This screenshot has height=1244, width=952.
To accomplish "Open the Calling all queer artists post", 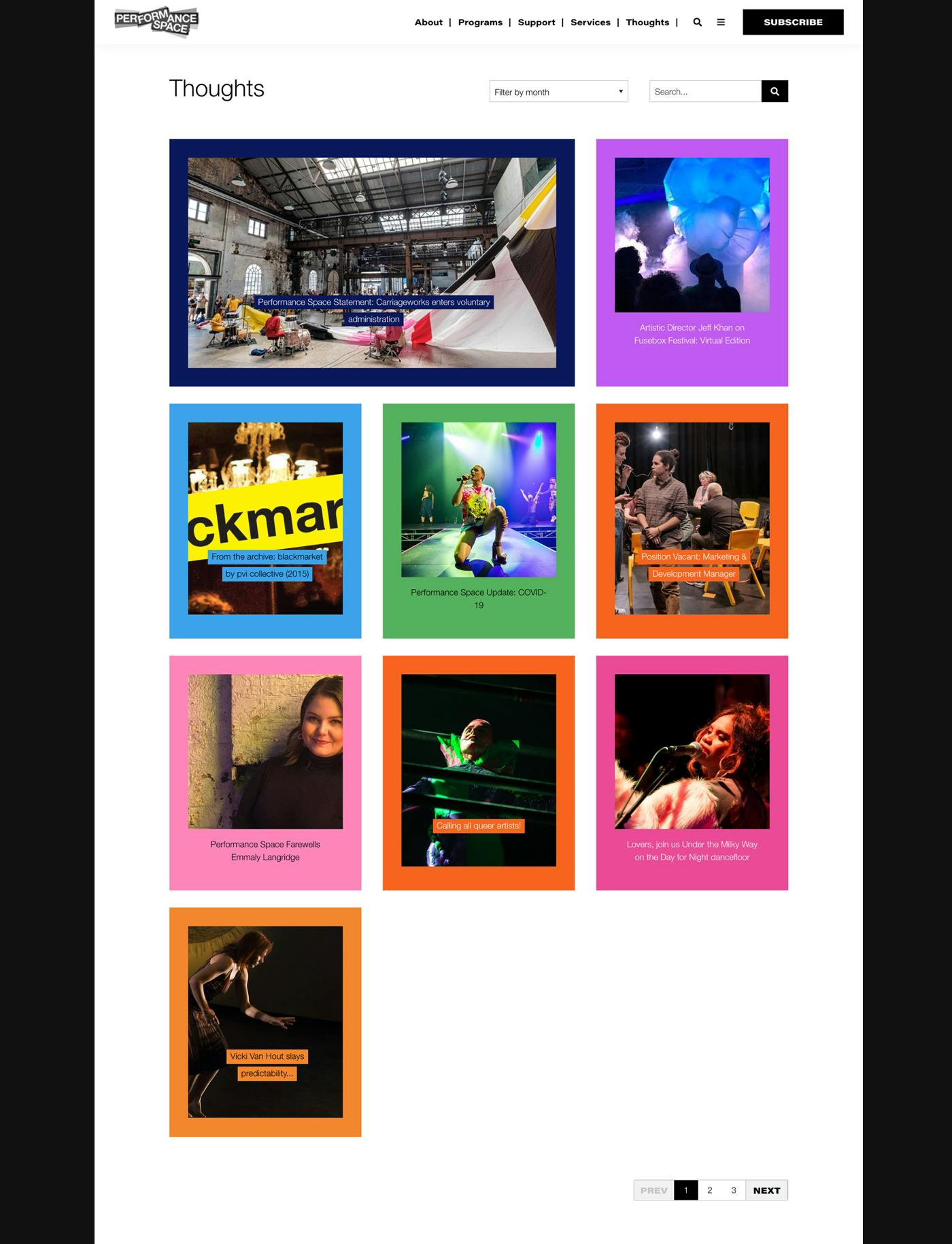I will click(x=478, y=826).
